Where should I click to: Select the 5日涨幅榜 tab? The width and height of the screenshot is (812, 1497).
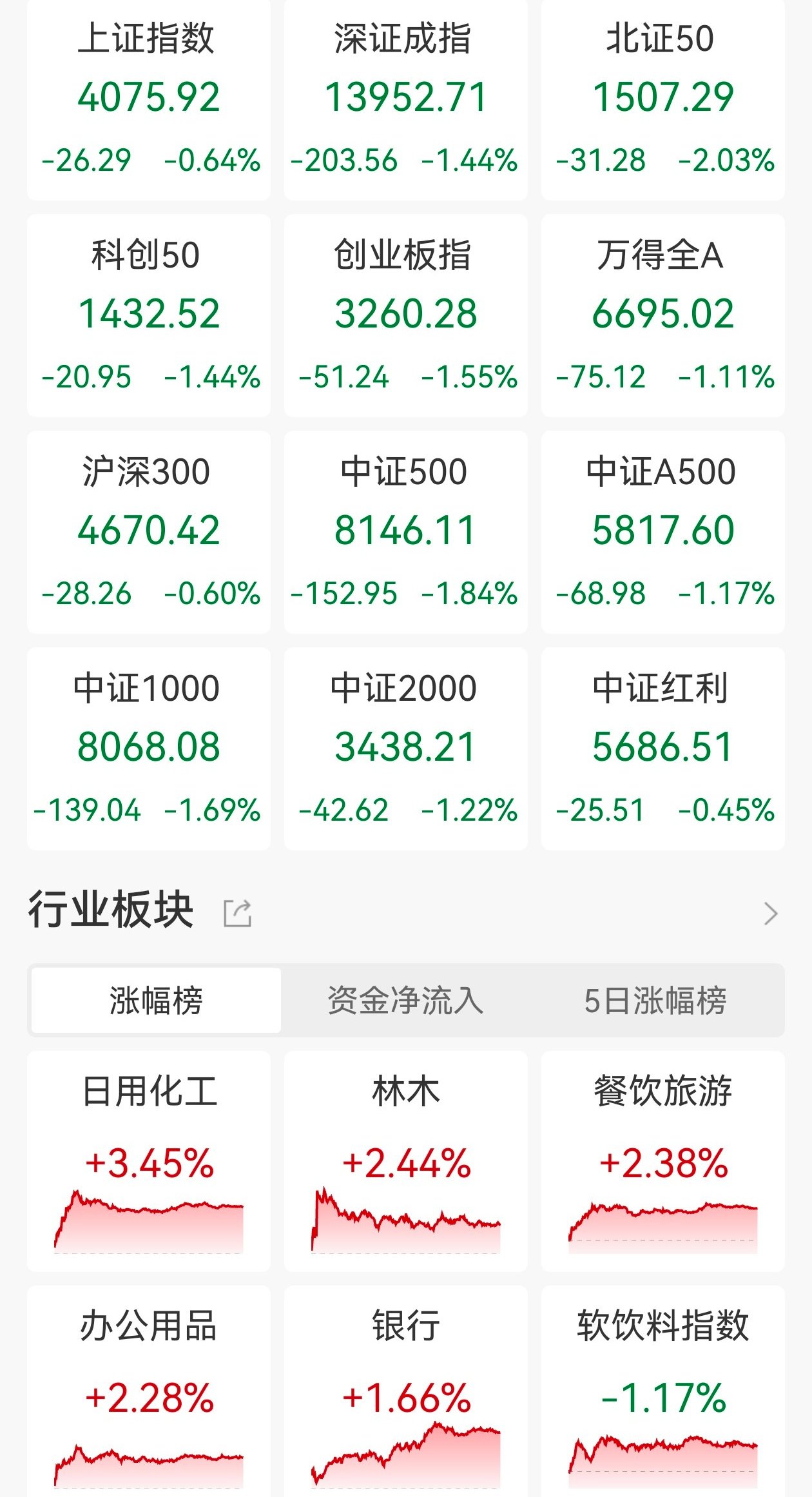(655, 1001)
